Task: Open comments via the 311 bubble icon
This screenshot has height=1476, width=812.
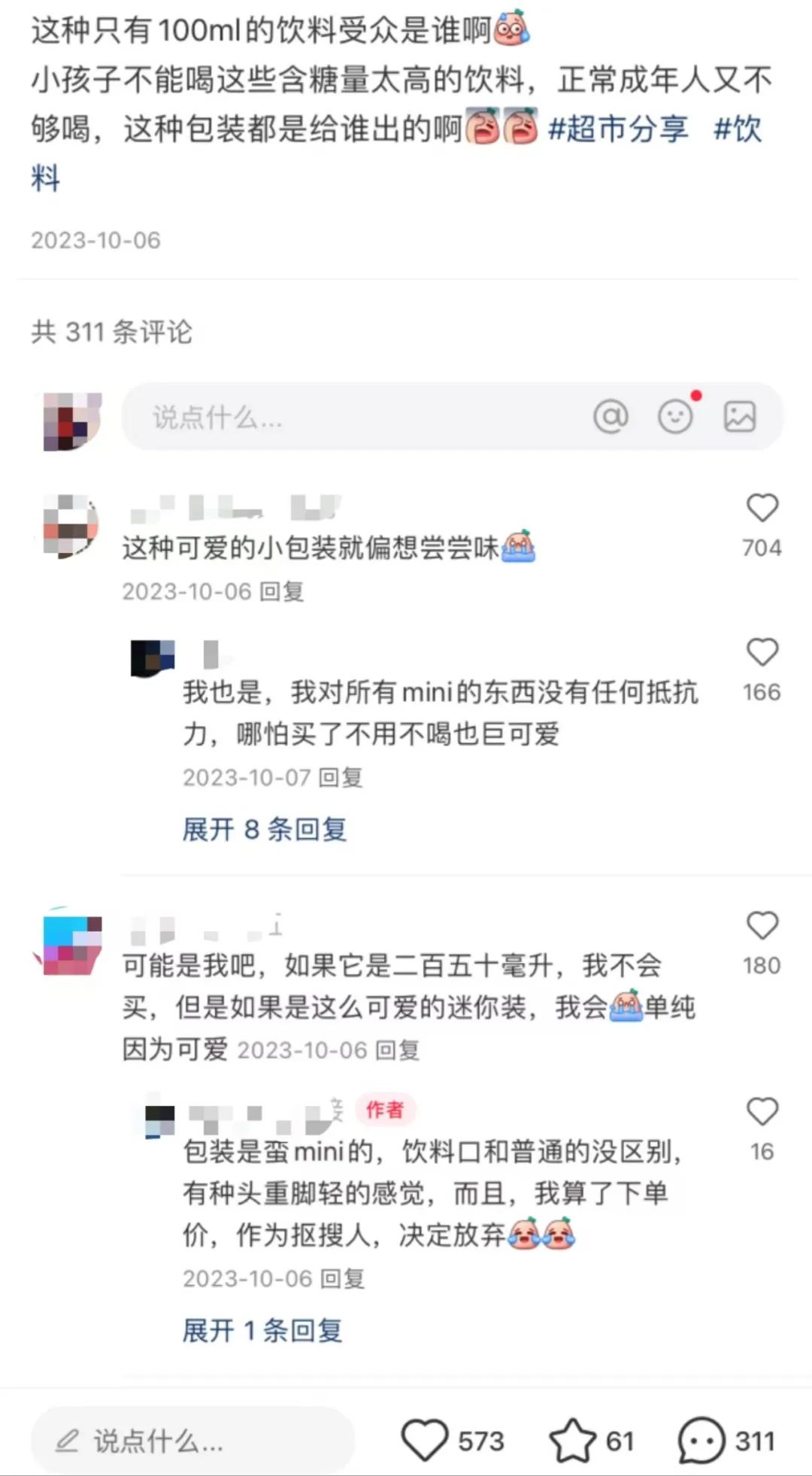Action: pos(701,1441)
